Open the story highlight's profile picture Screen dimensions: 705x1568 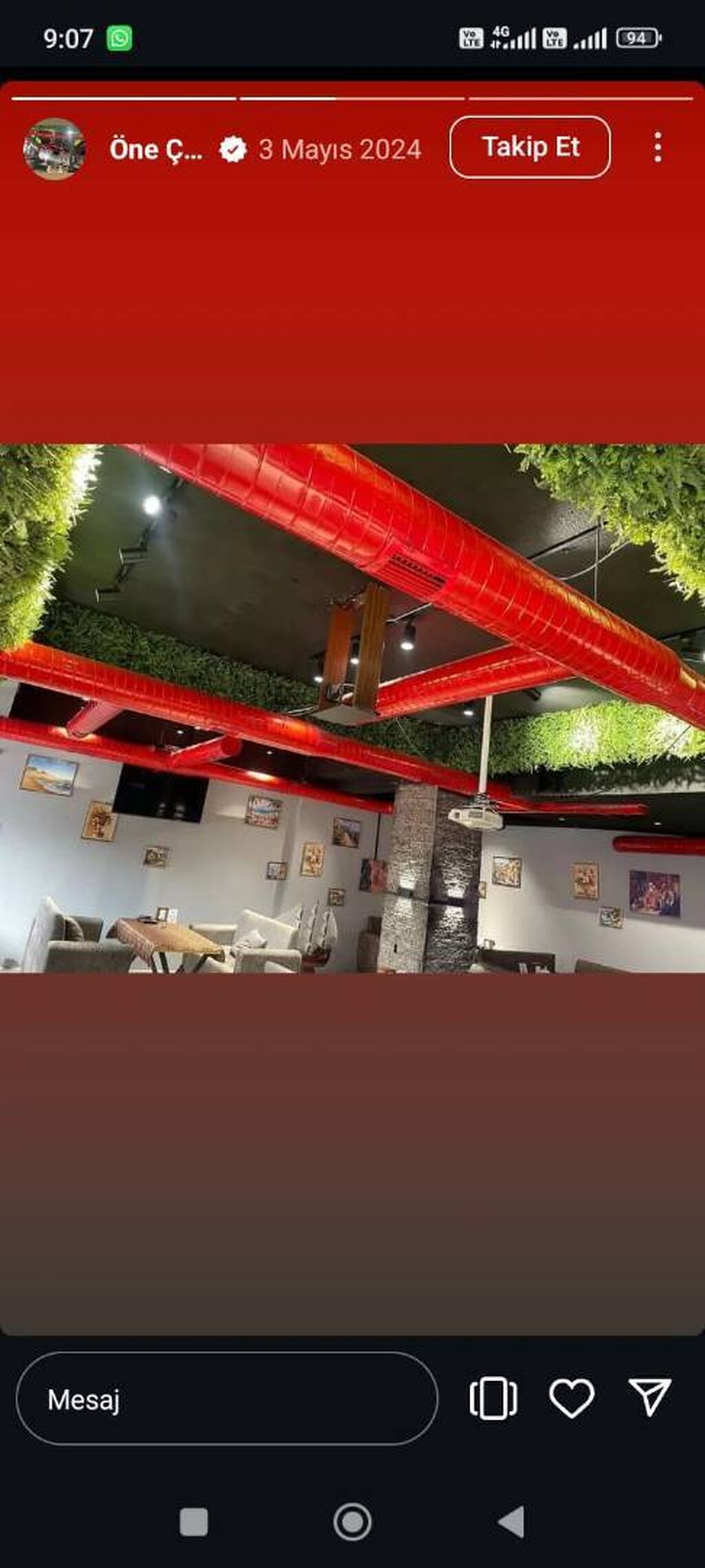[54, 148]
